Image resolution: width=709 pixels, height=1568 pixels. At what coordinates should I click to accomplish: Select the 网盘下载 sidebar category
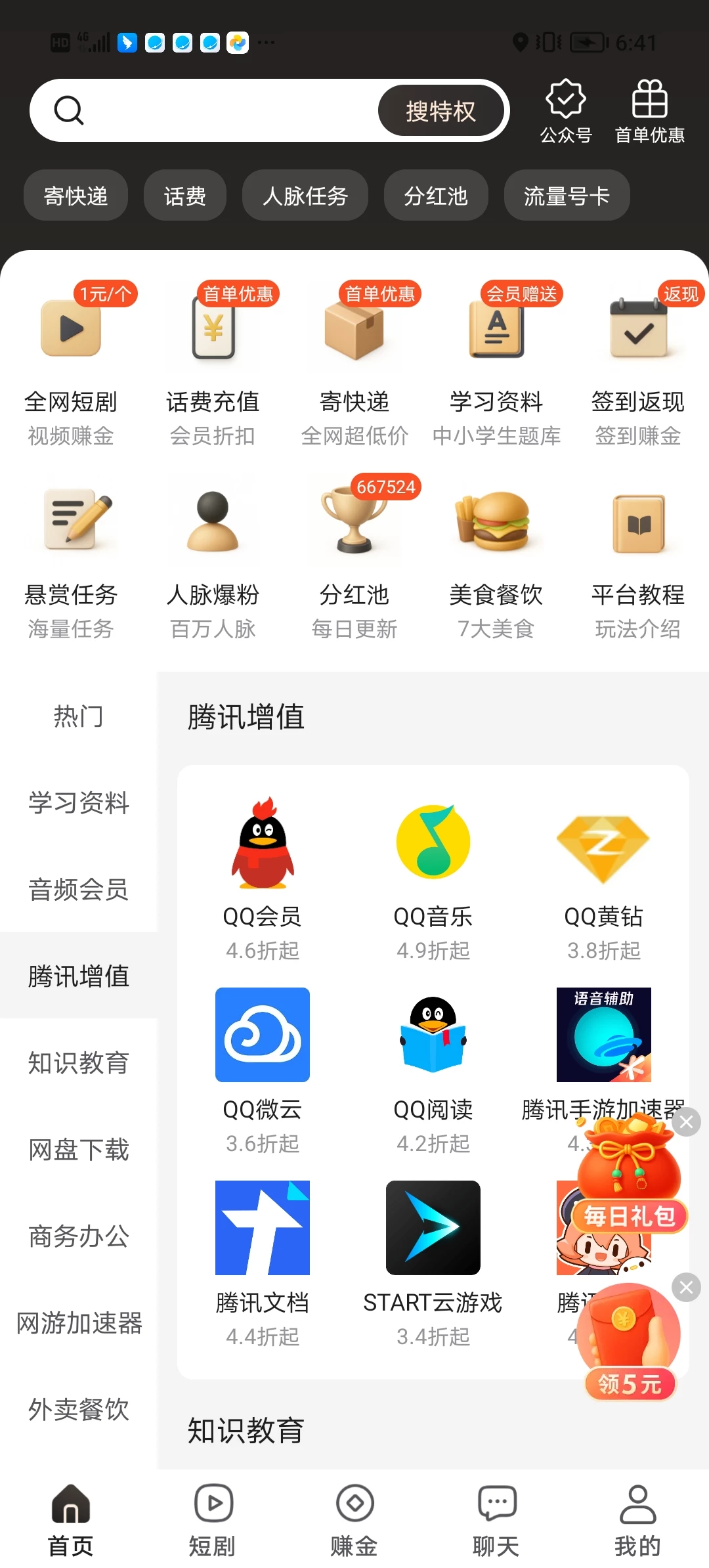click(77, 1149)
